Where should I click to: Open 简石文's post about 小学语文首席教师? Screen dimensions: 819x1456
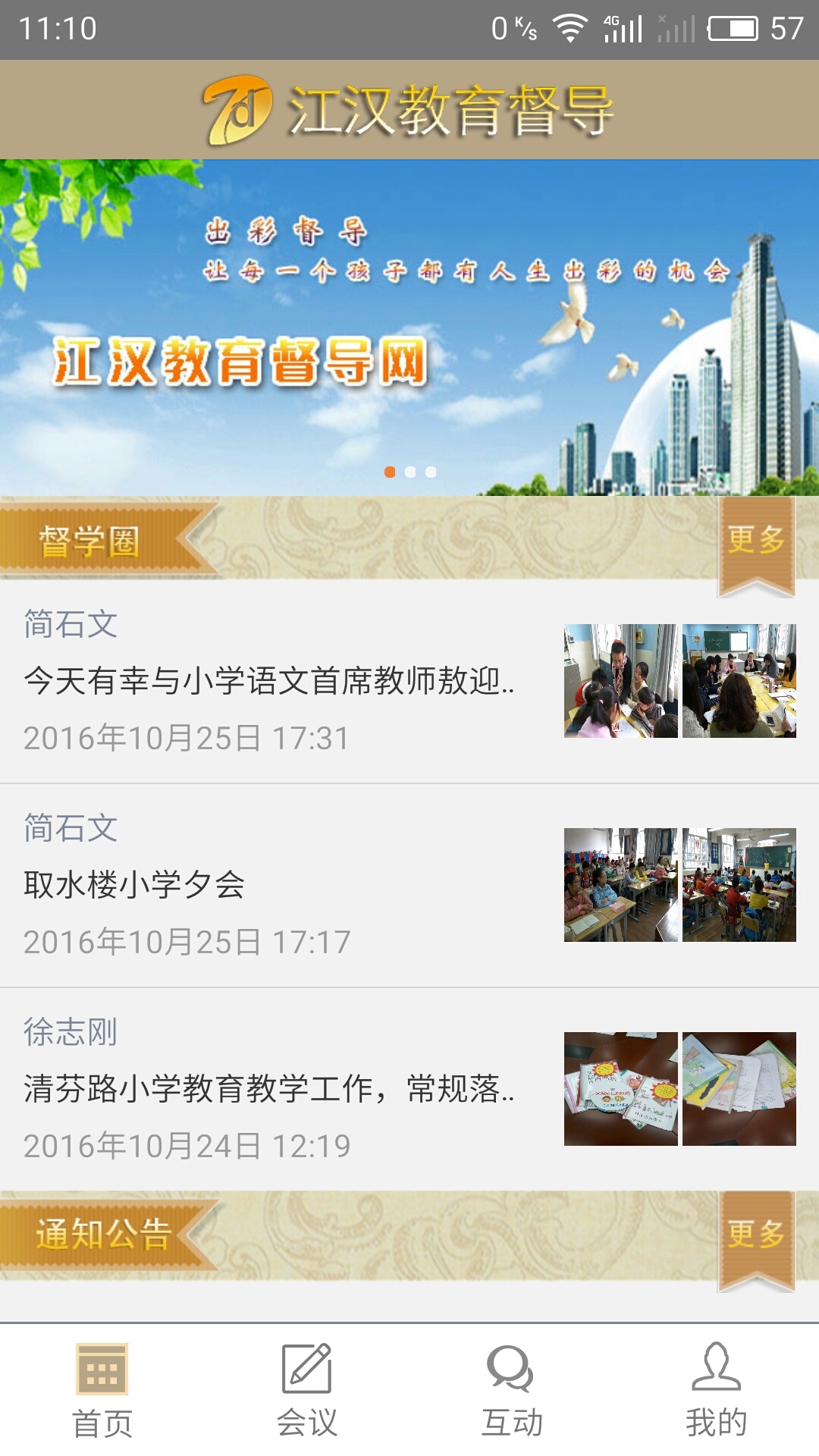click(x=269, y=681)
